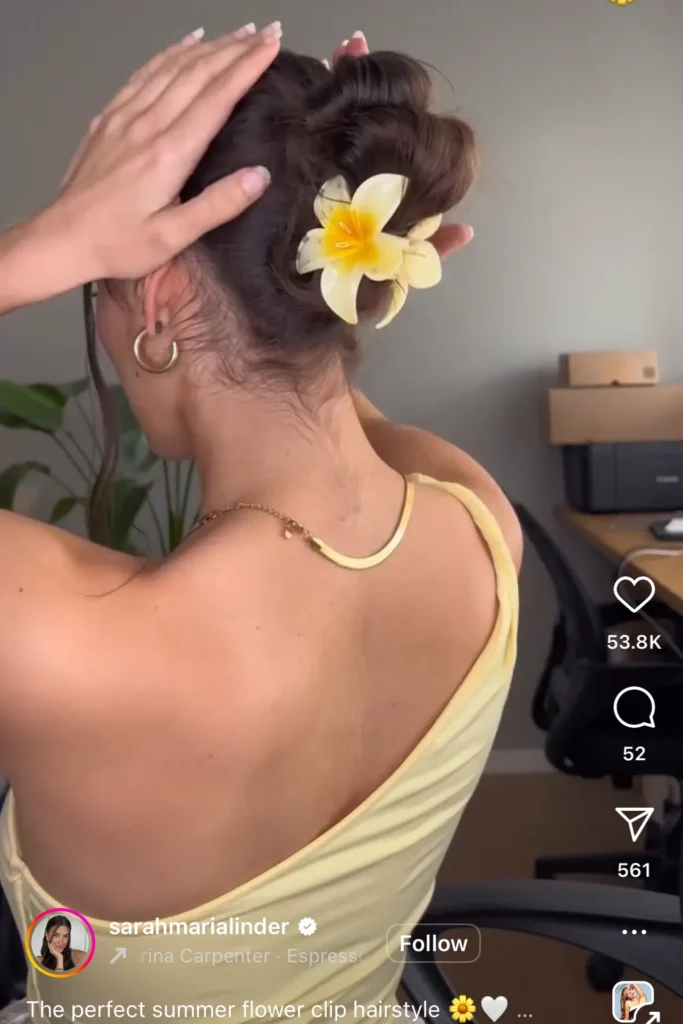Image resolution: width=683 pixels, height=1024 pixels.
Task: Open sarahmarialinder's profile picture
Action: coord(61,942)
